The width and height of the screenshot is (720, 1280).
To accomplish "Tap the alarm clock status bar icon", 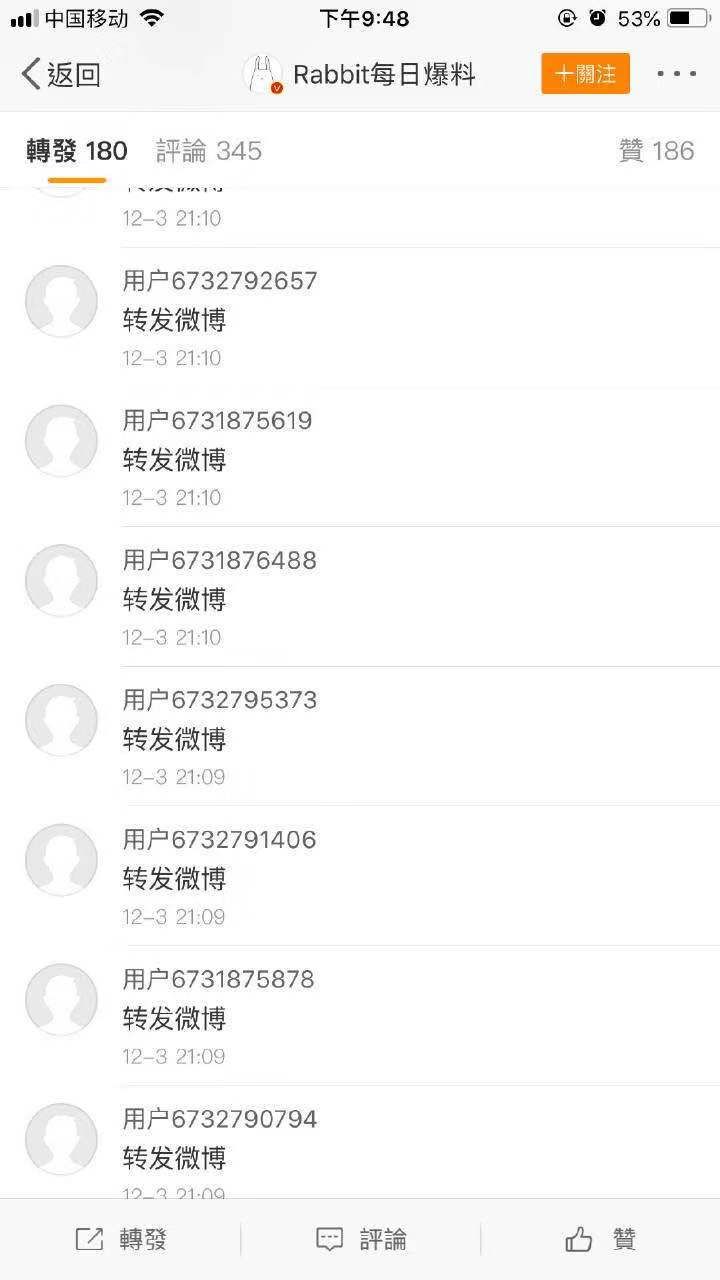I will [597, 16].
